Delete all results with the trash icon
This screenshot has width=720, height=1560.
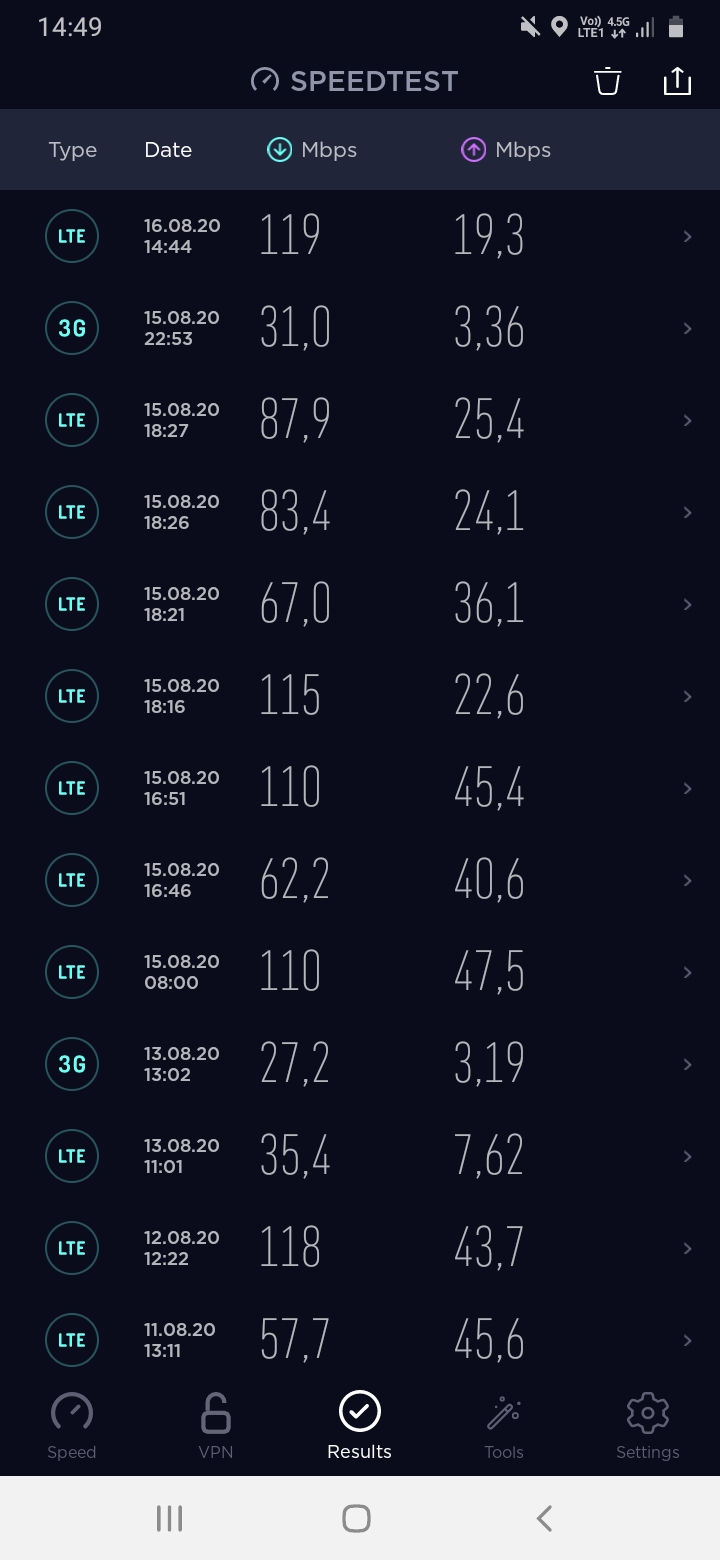pos(608,81)
